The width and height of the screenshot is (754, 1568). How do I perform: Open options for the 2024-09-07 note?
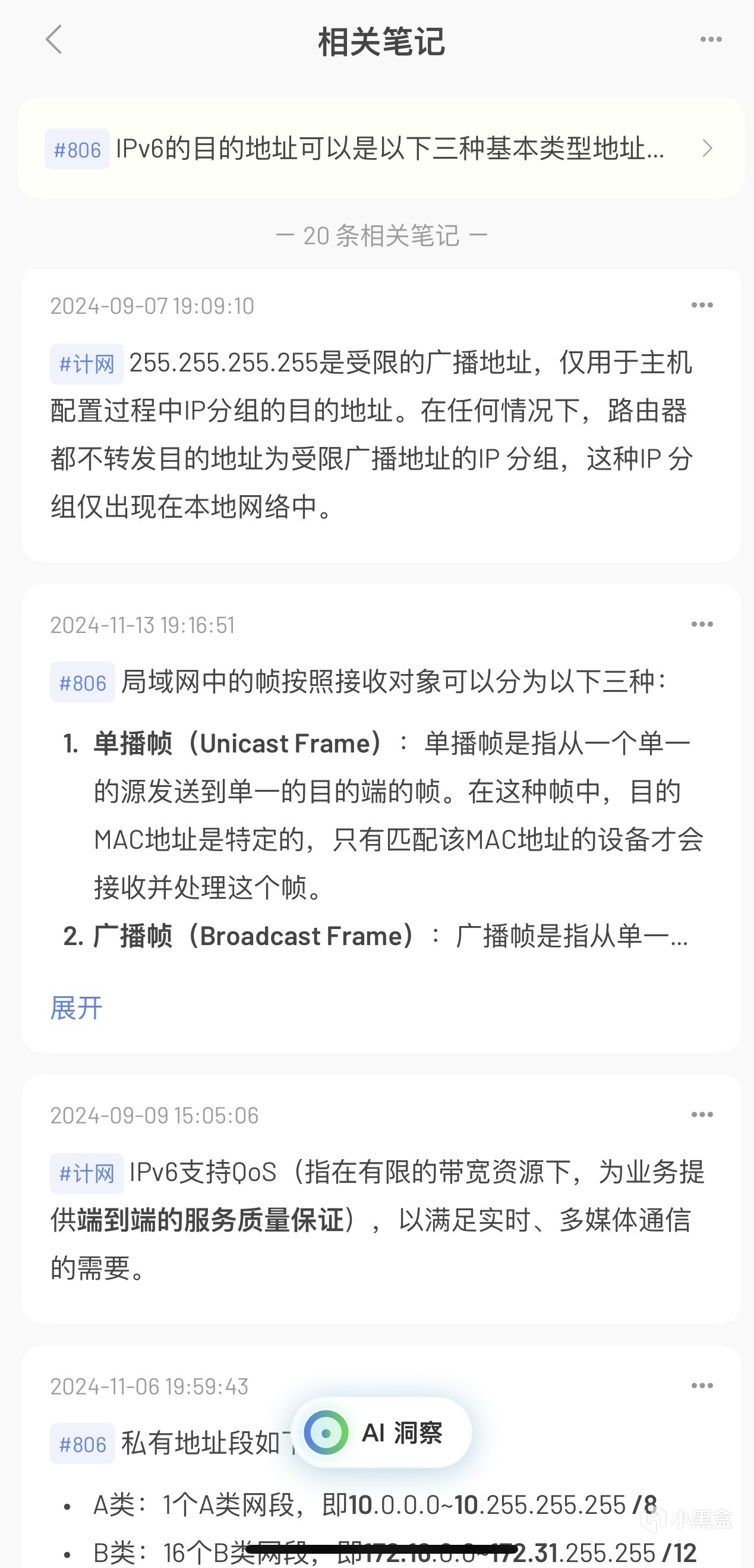click(x=702, y=305)
